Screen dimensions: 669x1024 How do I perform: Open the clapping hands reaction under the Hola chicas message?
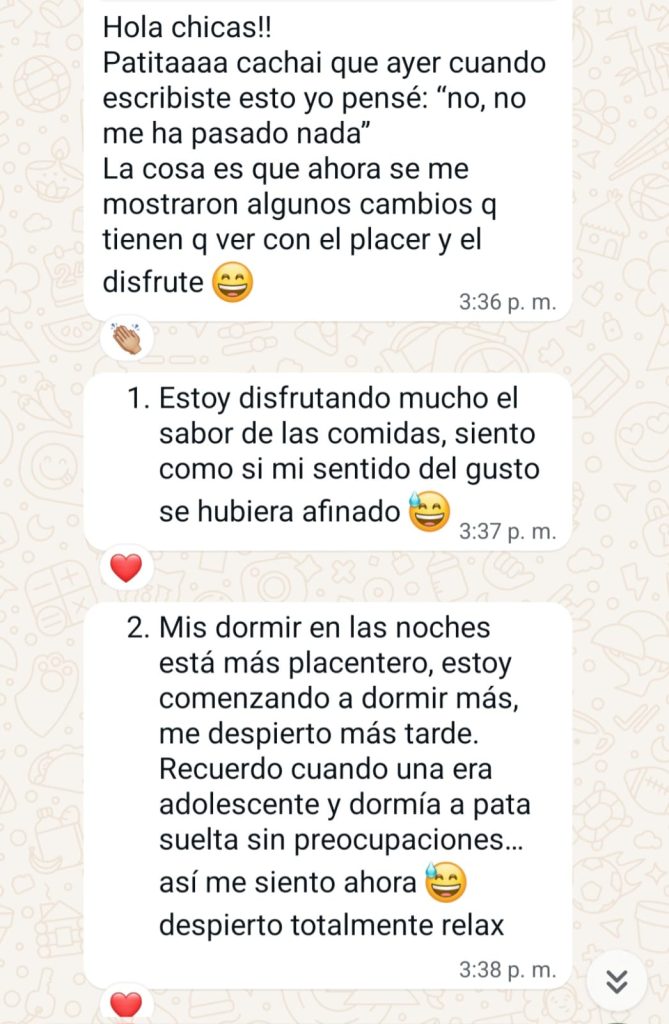(127, 339)
